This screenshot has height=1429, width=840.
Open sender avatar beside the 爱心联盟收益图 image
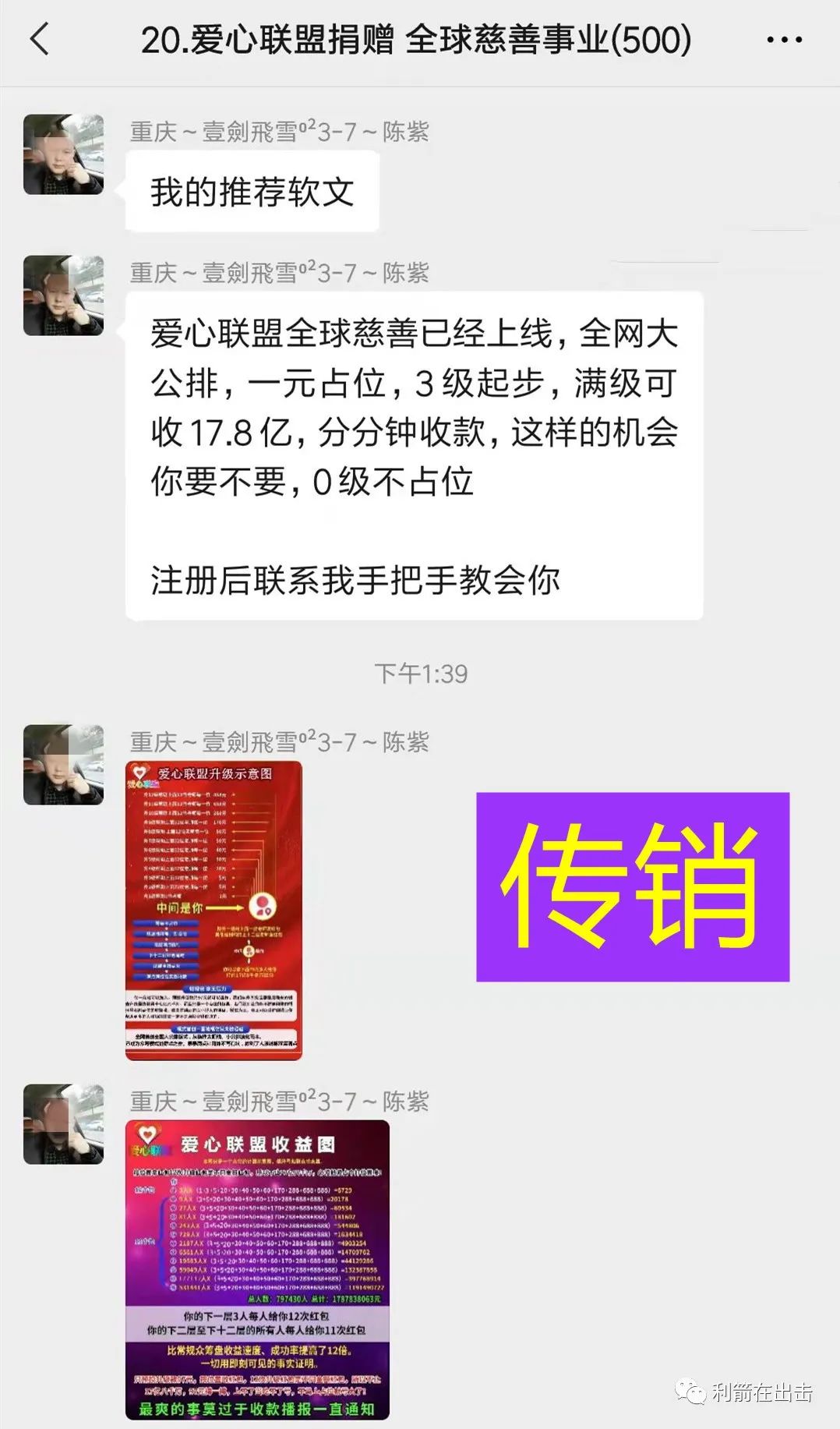click(64, 1124)
